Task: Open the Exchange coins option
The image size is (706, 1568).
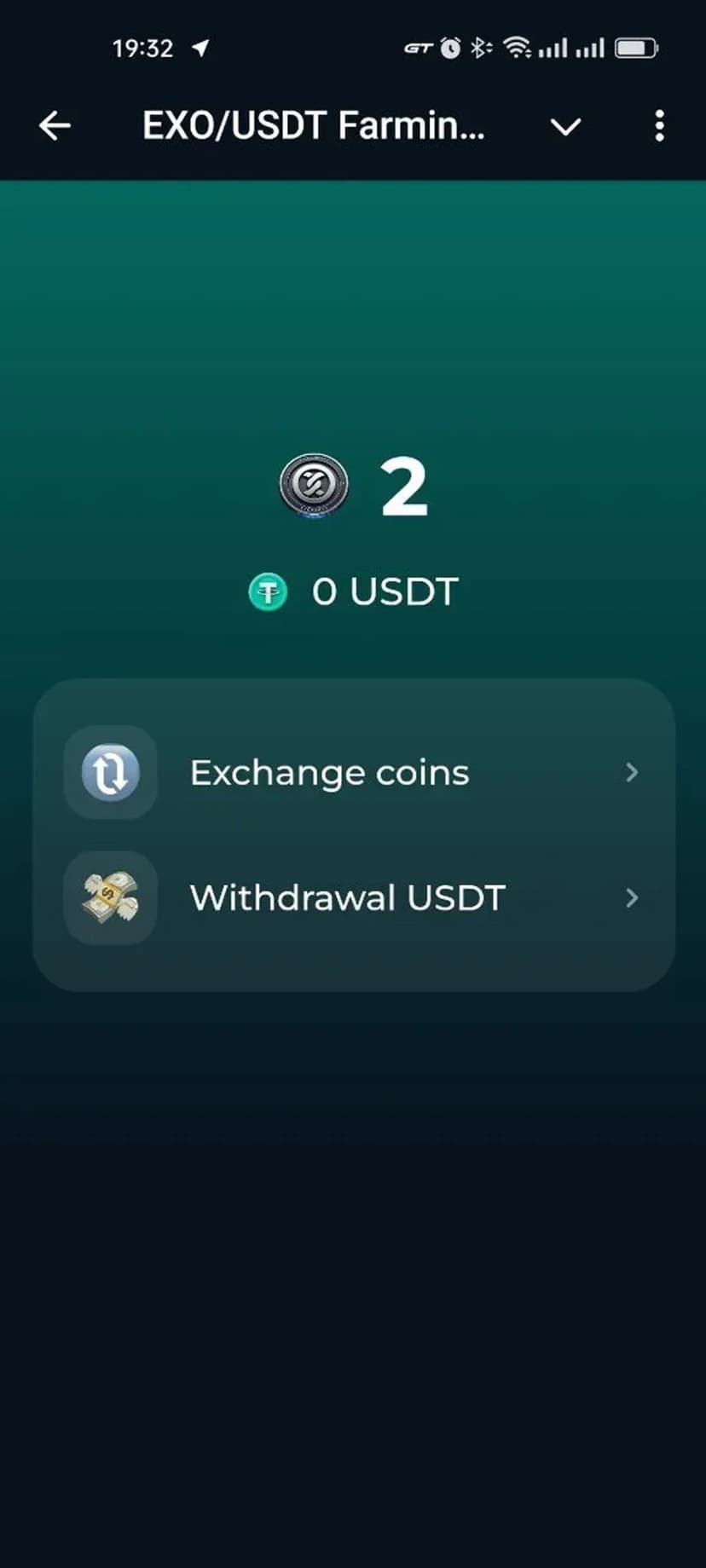Action: tap(353, 773)
